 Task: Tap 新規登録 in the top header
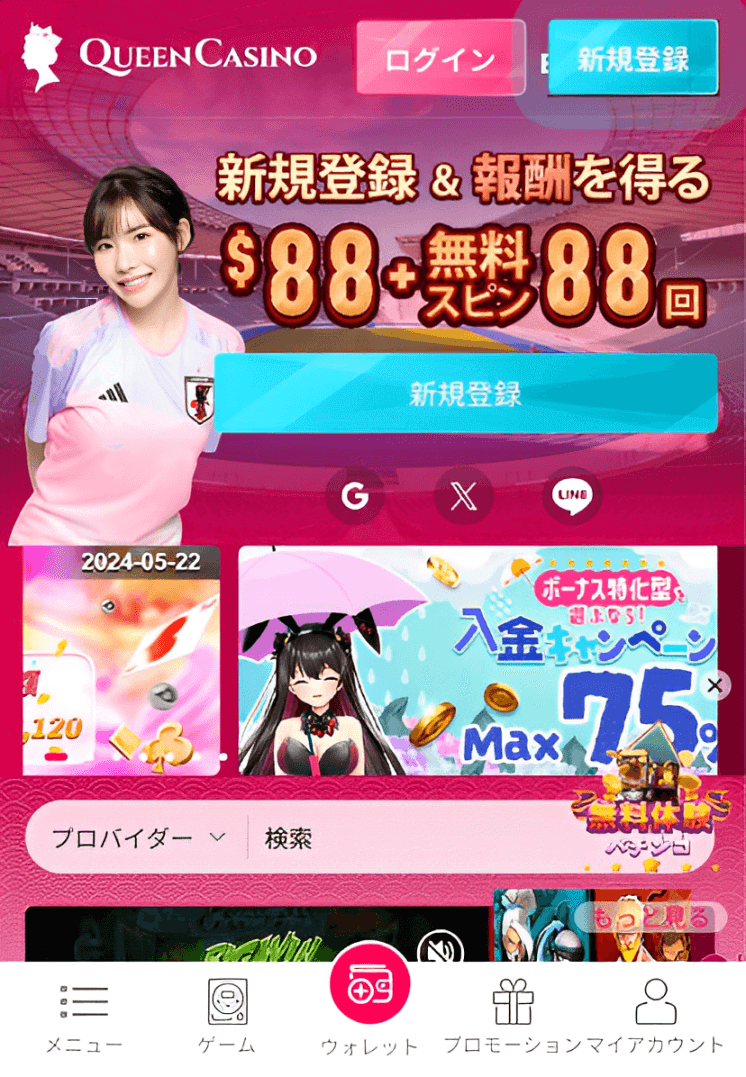632,58
